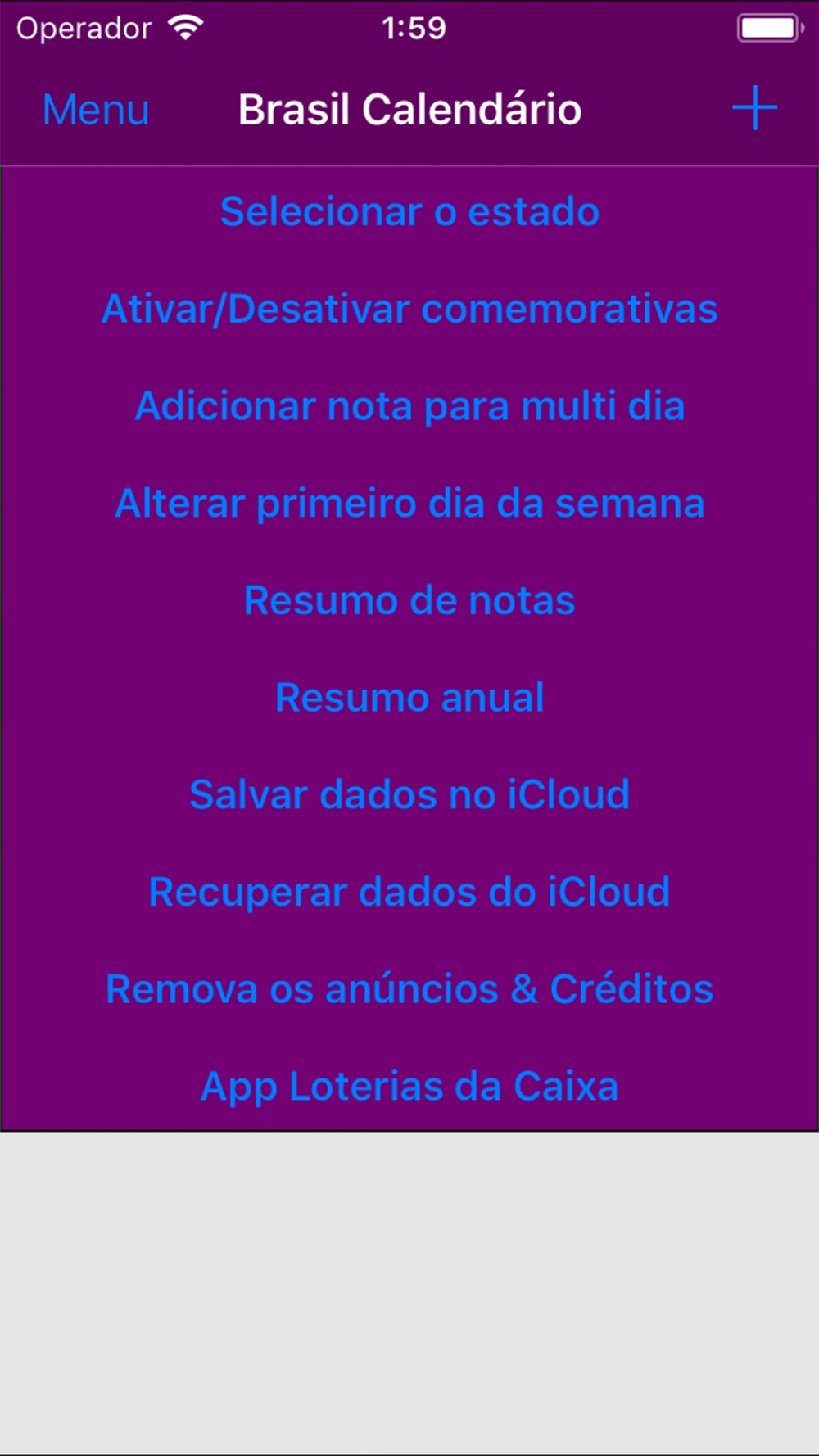Image resolution: width=819 pixels, height=1456 pixels.
Task: Select Ativar/Desativar comemorativas
Action: (x=409, y=310)
